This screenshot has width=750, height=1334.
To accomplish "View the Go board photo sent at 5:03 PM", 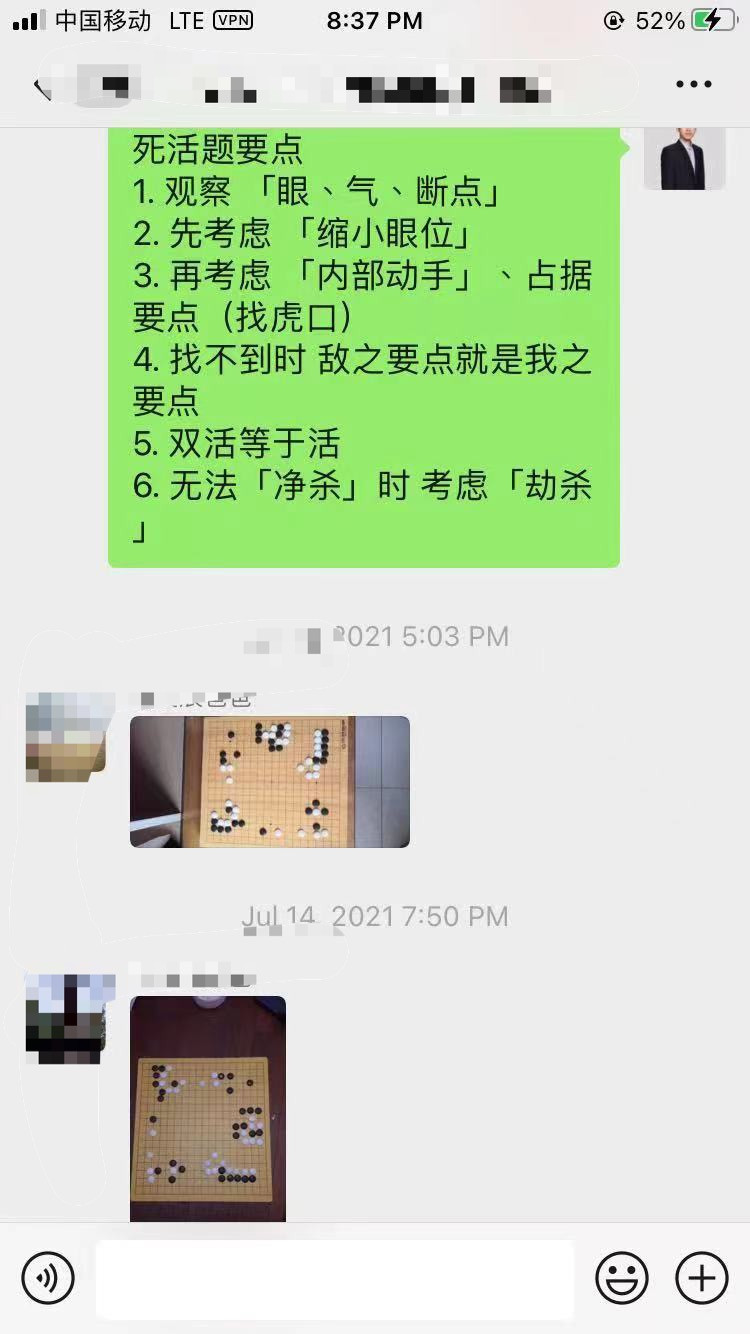I will pyautogui.click(x=270, y=782).
